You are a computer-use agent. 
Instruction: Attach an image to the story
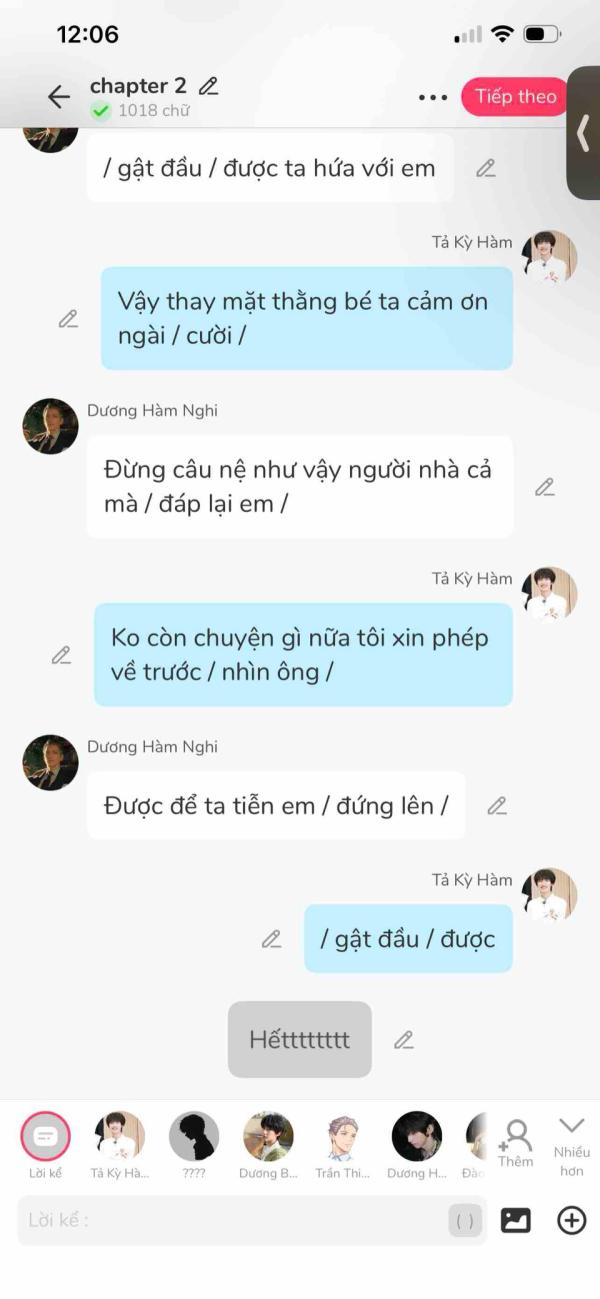point(516,1220)
